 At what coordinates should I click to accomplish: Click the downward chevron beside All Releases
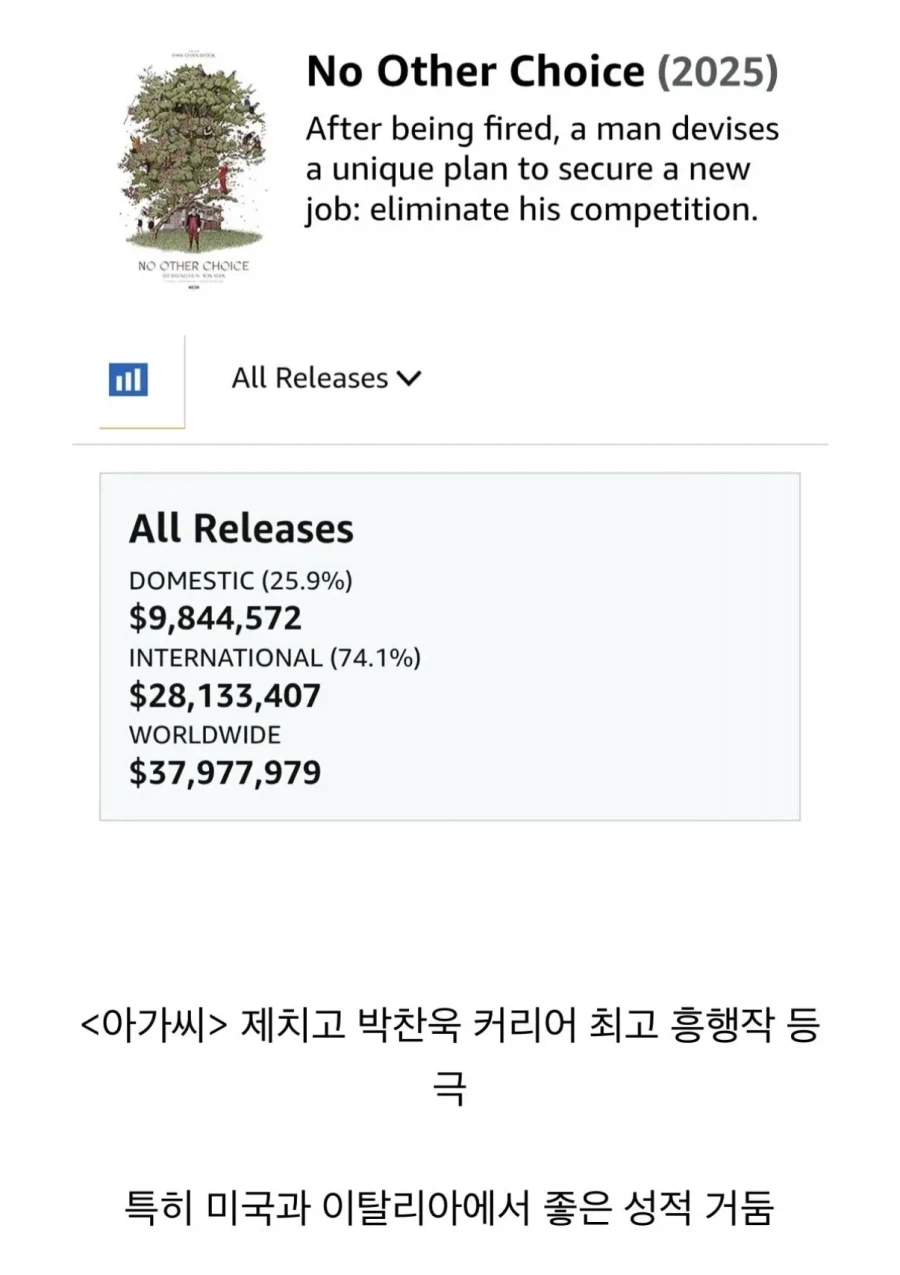(x=408, y=378)
